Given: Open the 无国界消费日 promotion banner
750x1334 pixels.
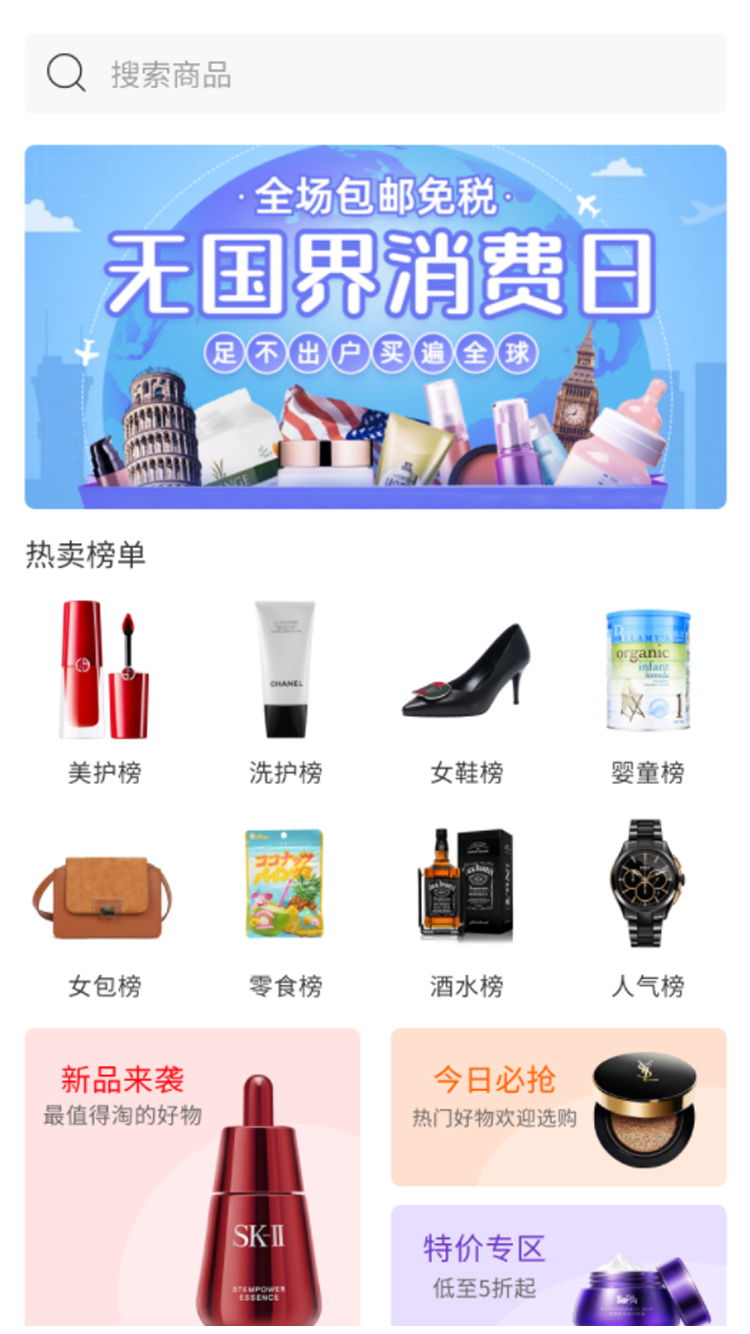Looking at the screenshot, I should [375, 327].
